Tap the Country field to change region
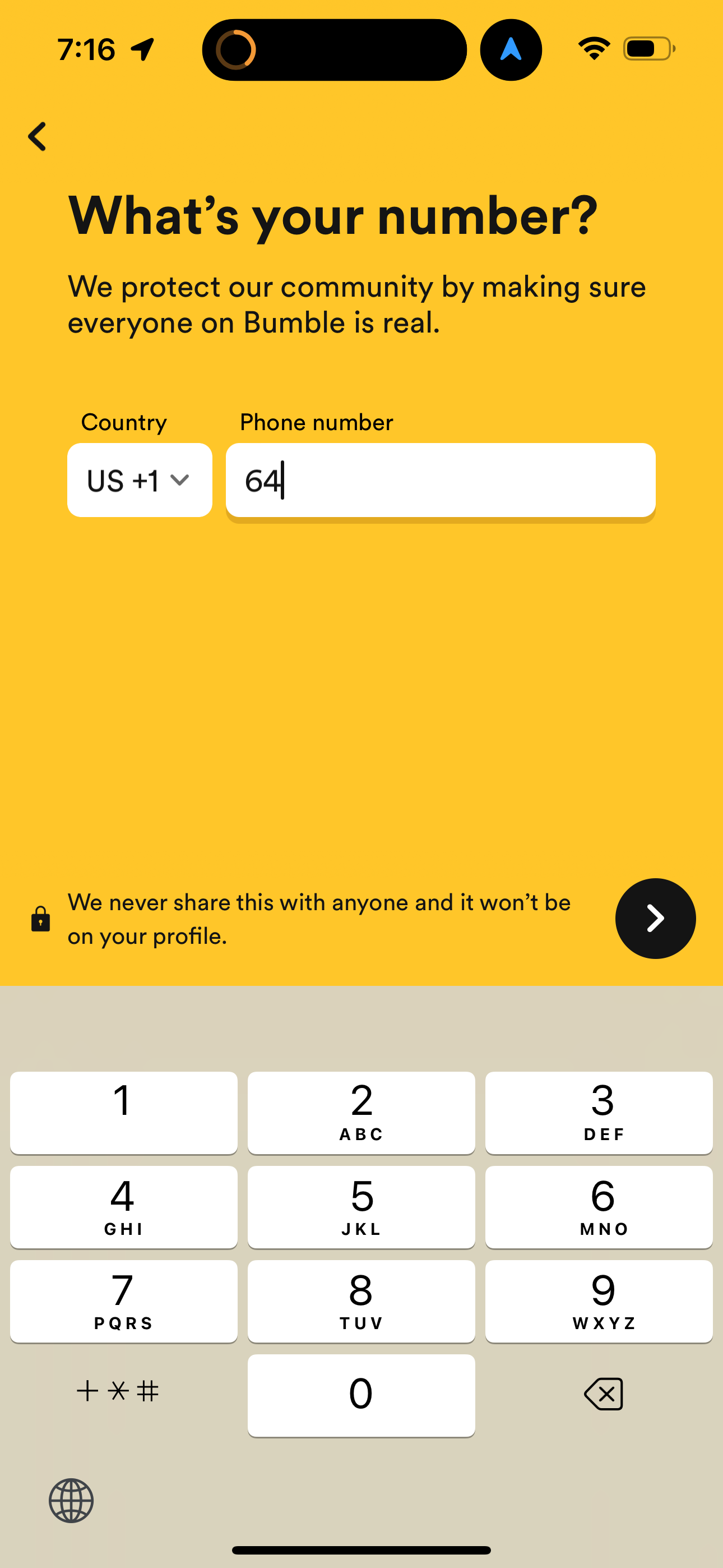The image size is (723, 1568). [140, 479]
